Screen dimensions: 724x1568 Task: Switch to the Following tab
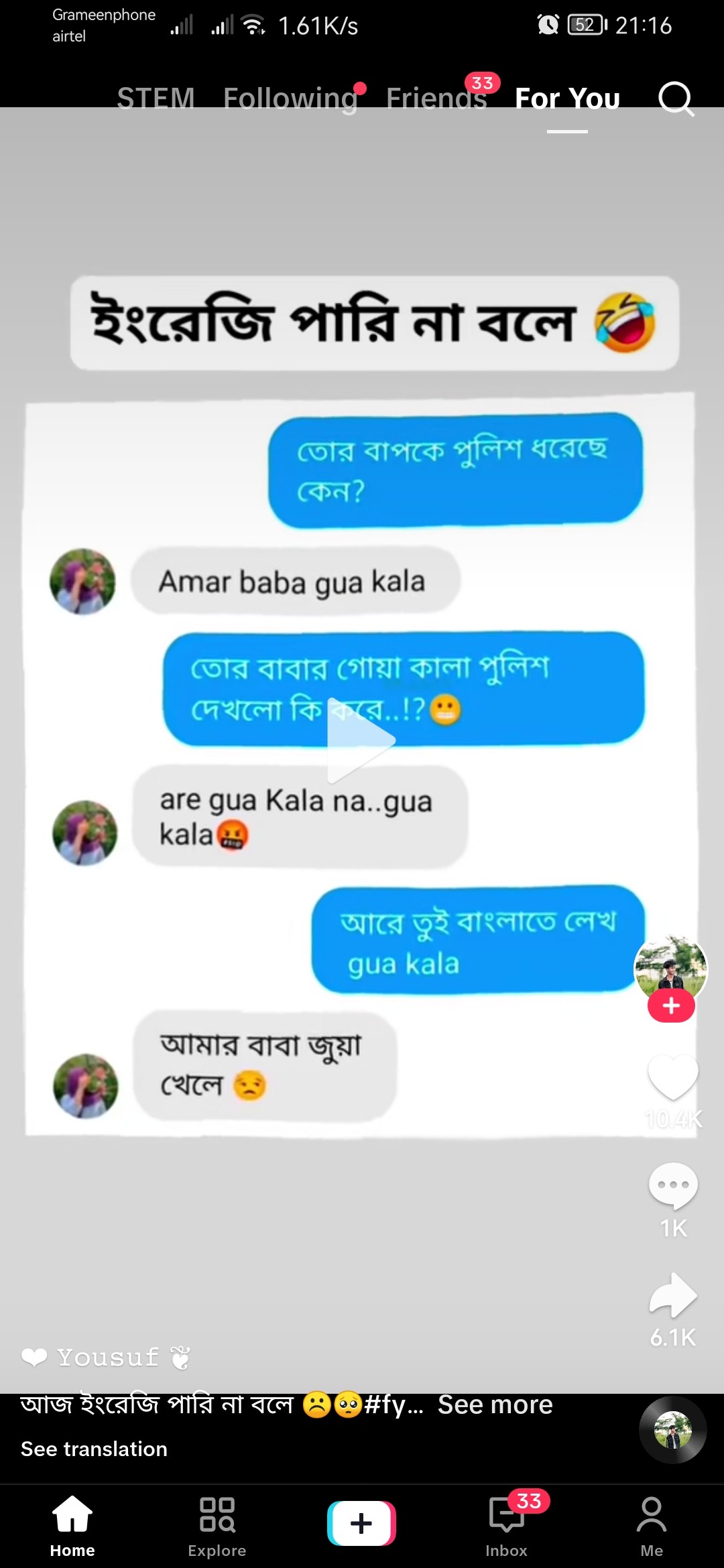(290, 99)
